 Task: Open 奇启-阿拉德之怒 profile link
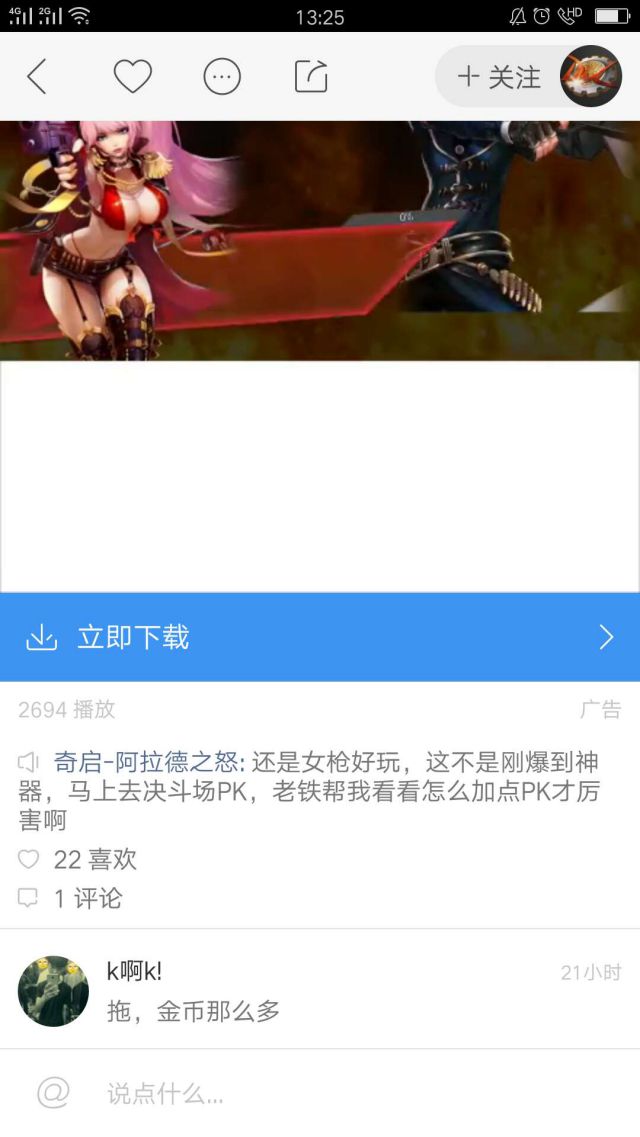click(148, 762)
